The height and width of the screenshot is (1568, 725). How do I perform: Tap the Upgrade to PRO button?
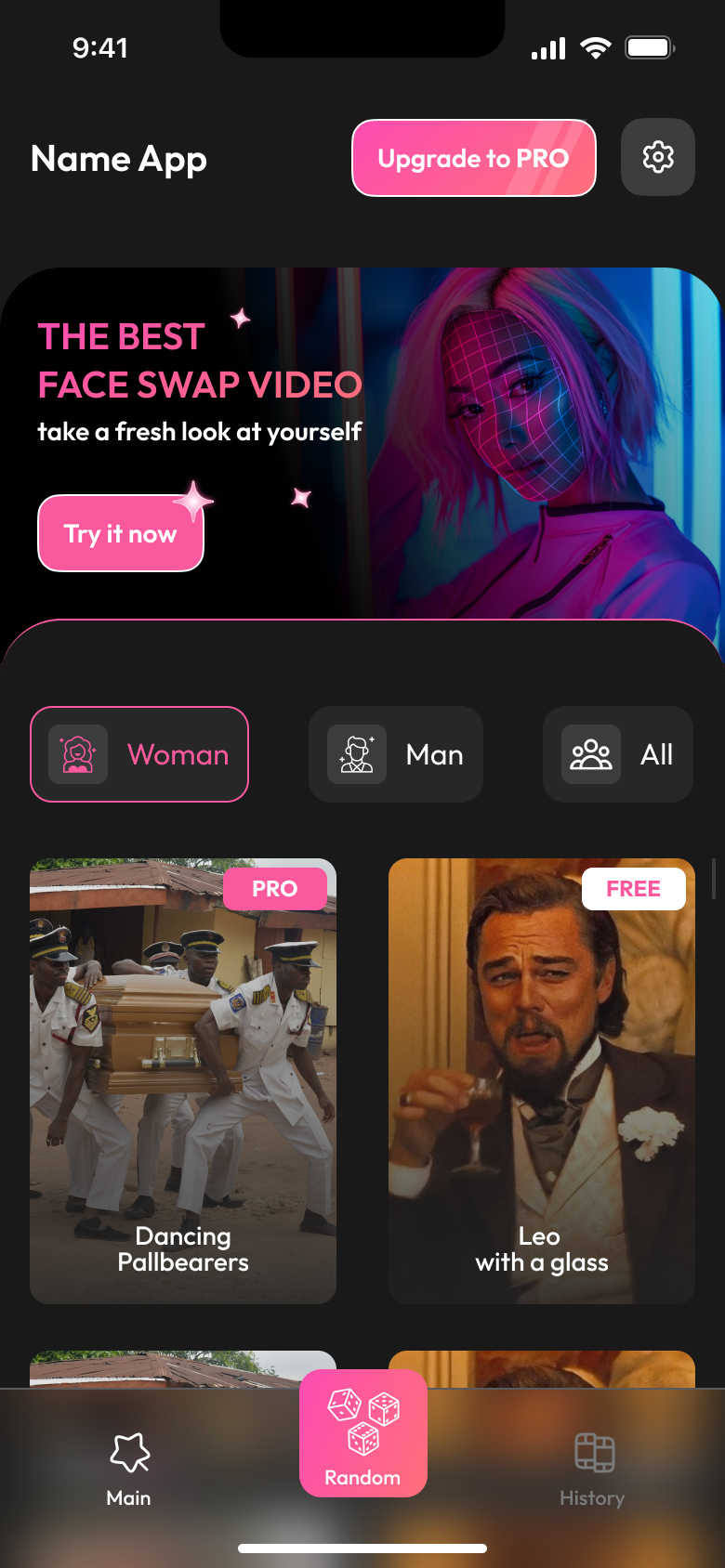(473, 158)
